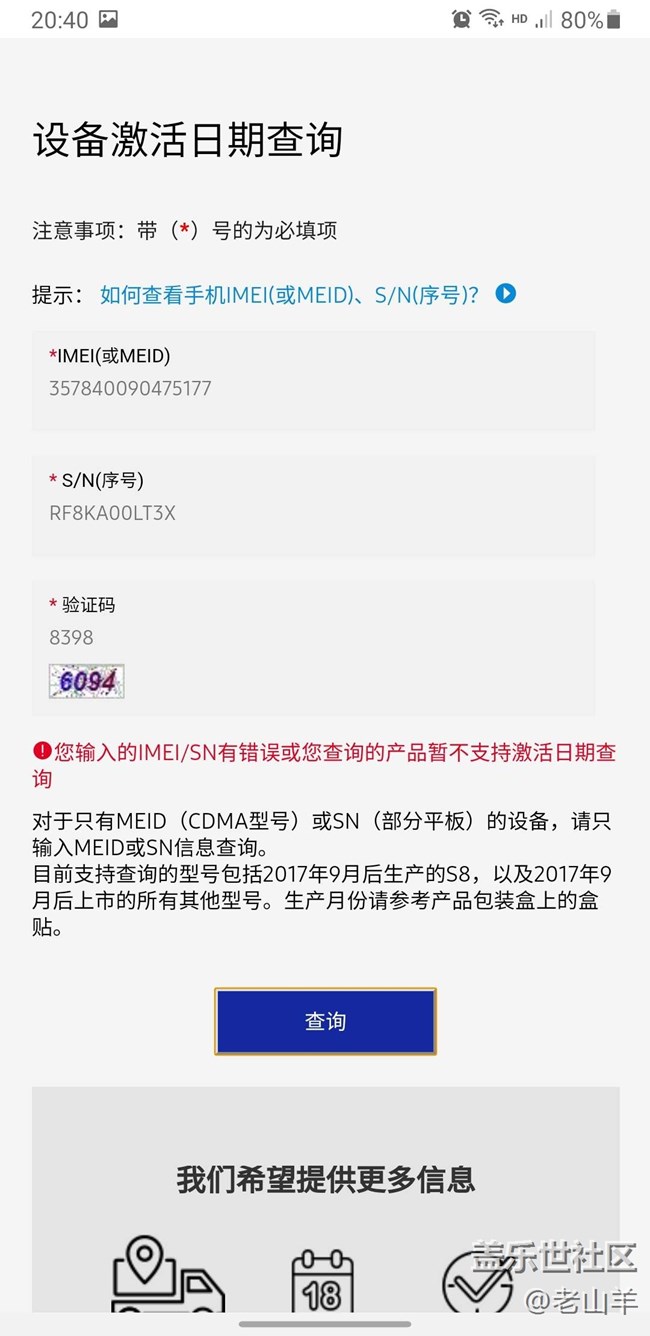
Task: Tap the 查询 query button
Action: tap(325, 1021)
